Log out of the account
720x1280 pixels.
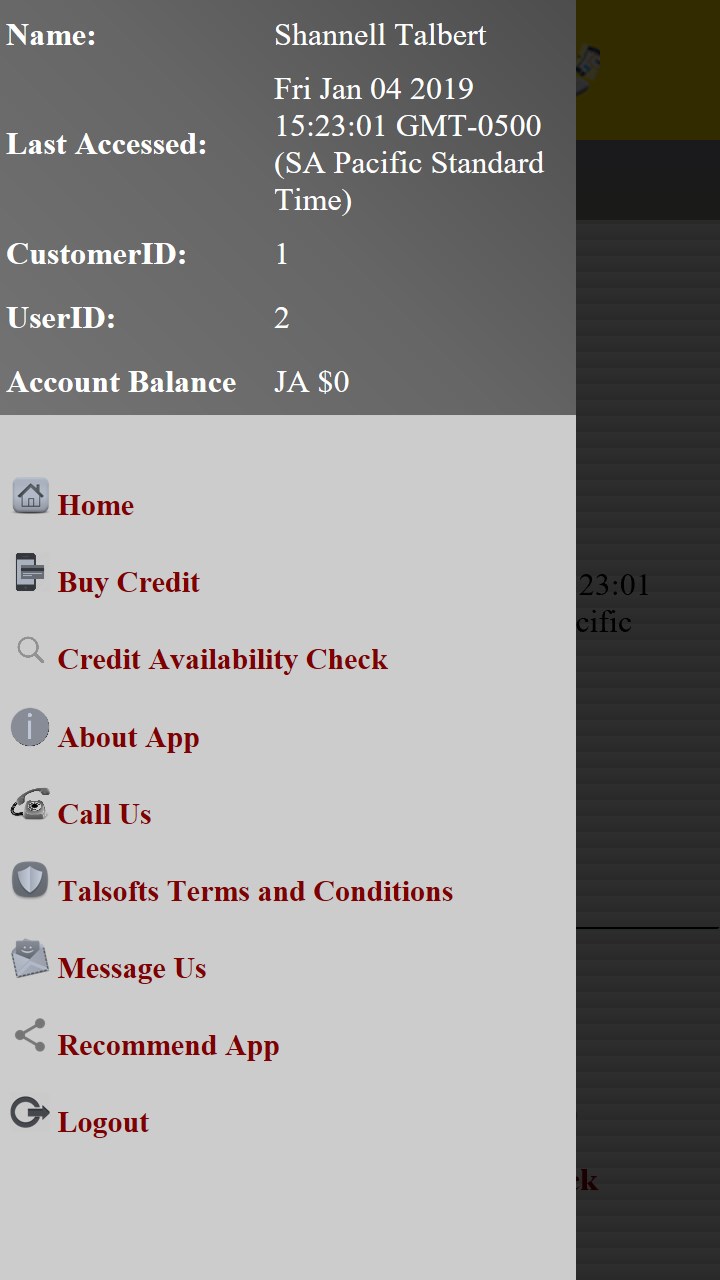103,1122
